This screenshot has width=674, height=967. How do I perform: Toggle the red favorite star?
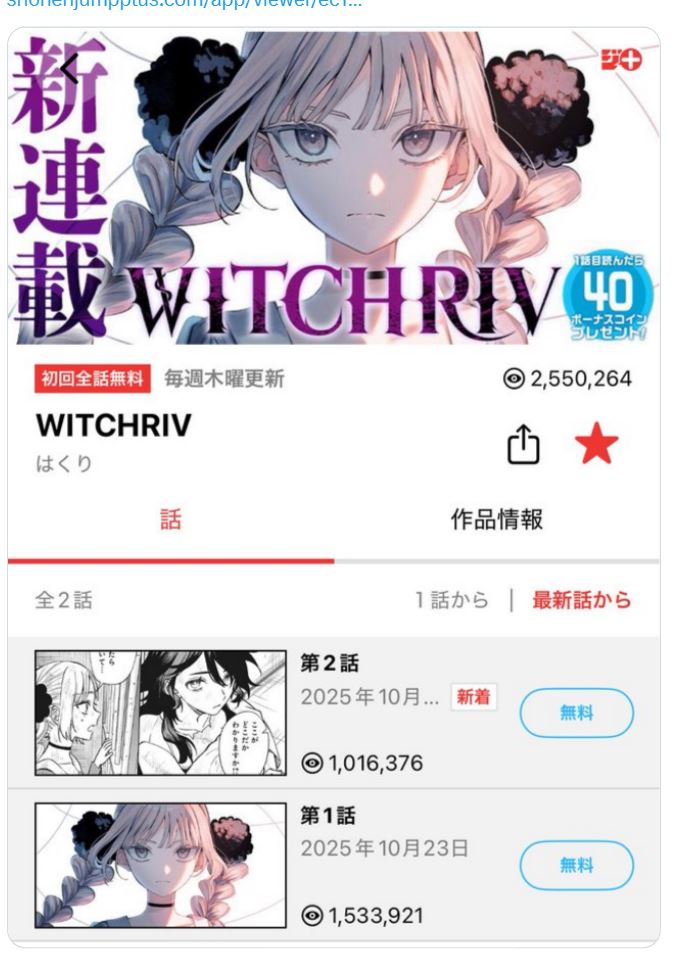tap(596, 443)
